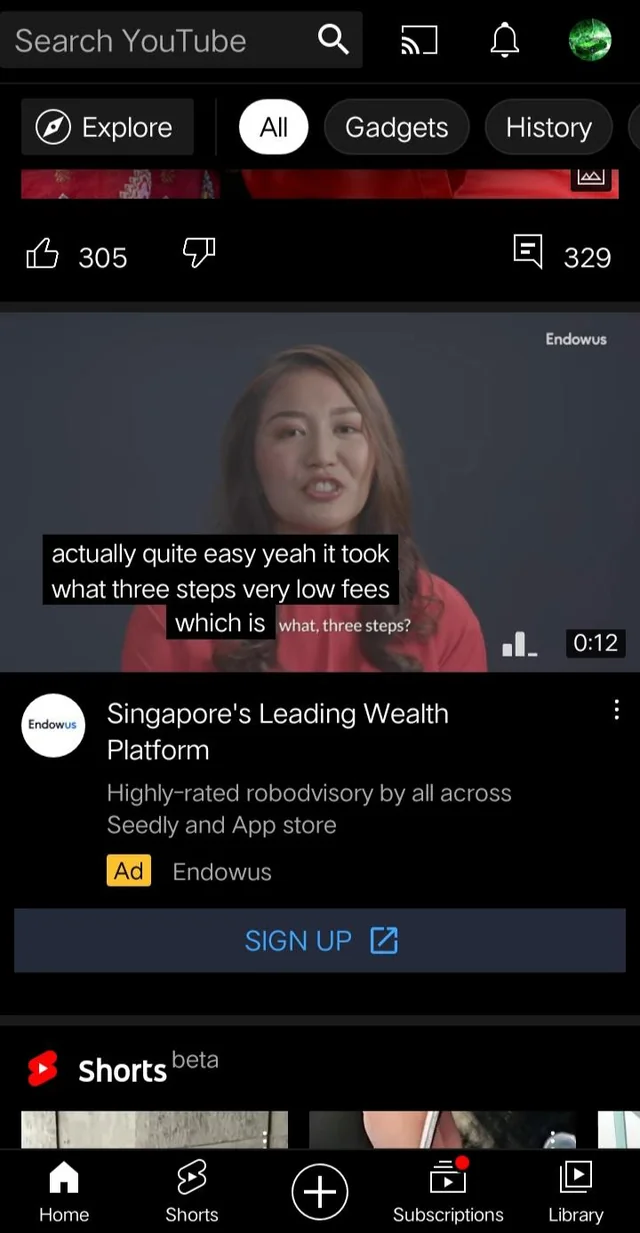The height and width of the screenshot is (1233, 640).
Task: Switch to the Subscriptions tab
Action: click(448, 1191)
